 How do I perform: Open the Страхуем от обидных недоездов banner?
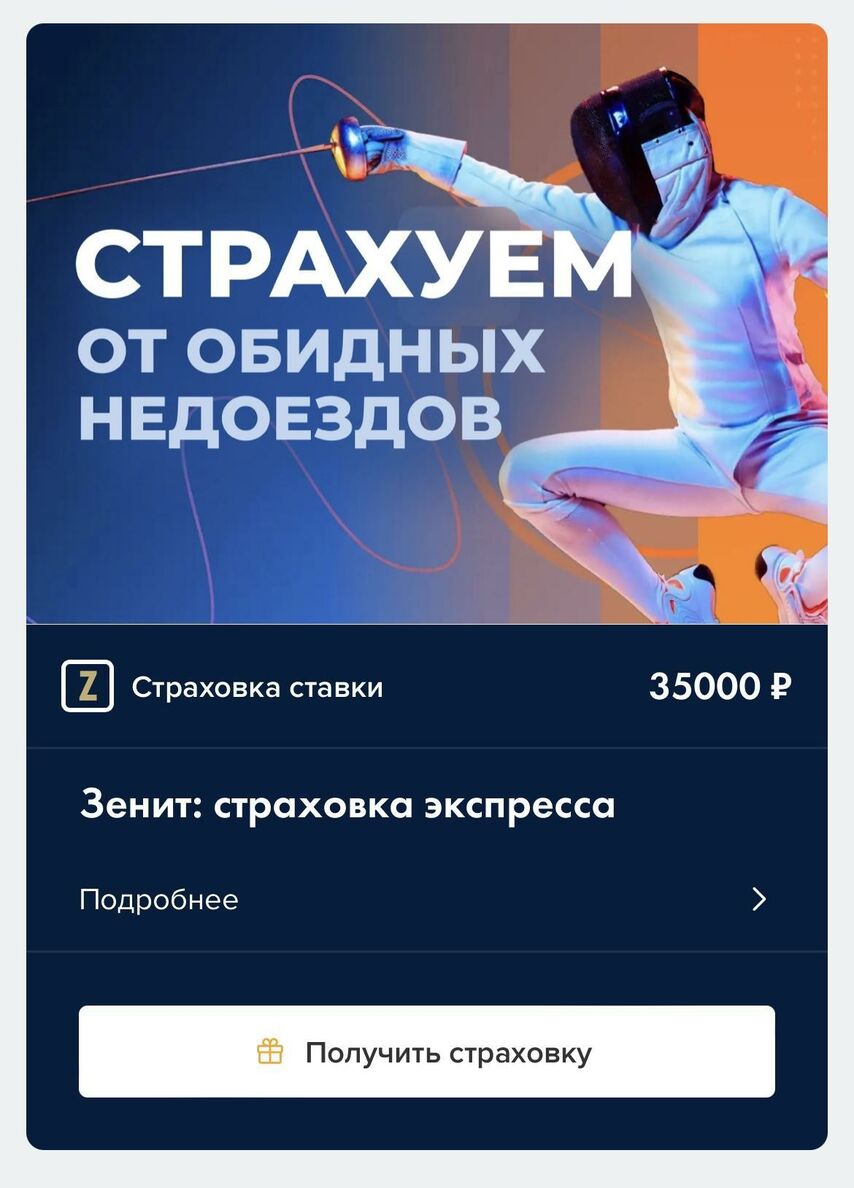pos(427,325)
